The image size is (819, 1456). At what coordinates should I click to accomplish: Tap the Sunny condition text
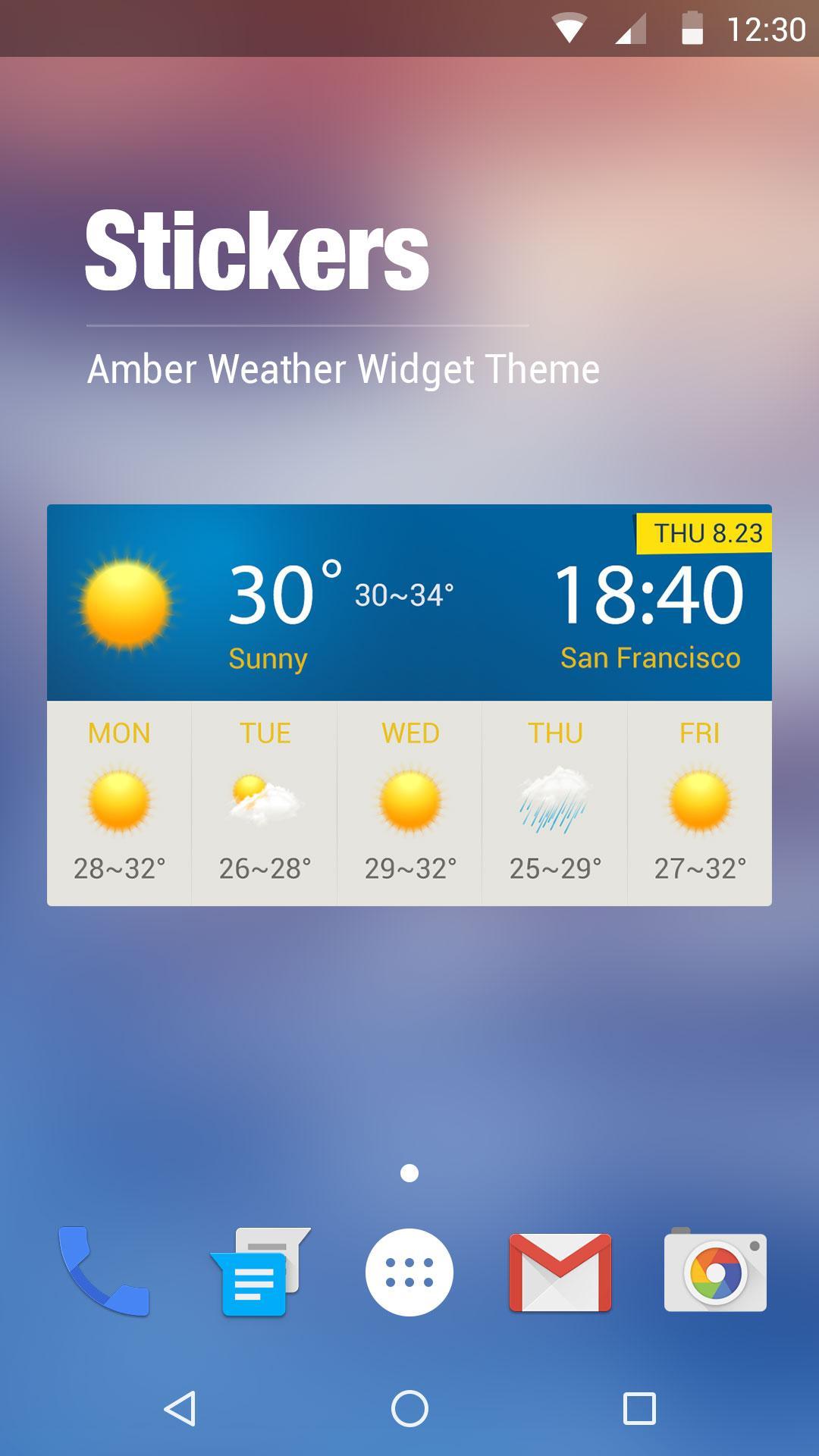click(x=267, y=658)
